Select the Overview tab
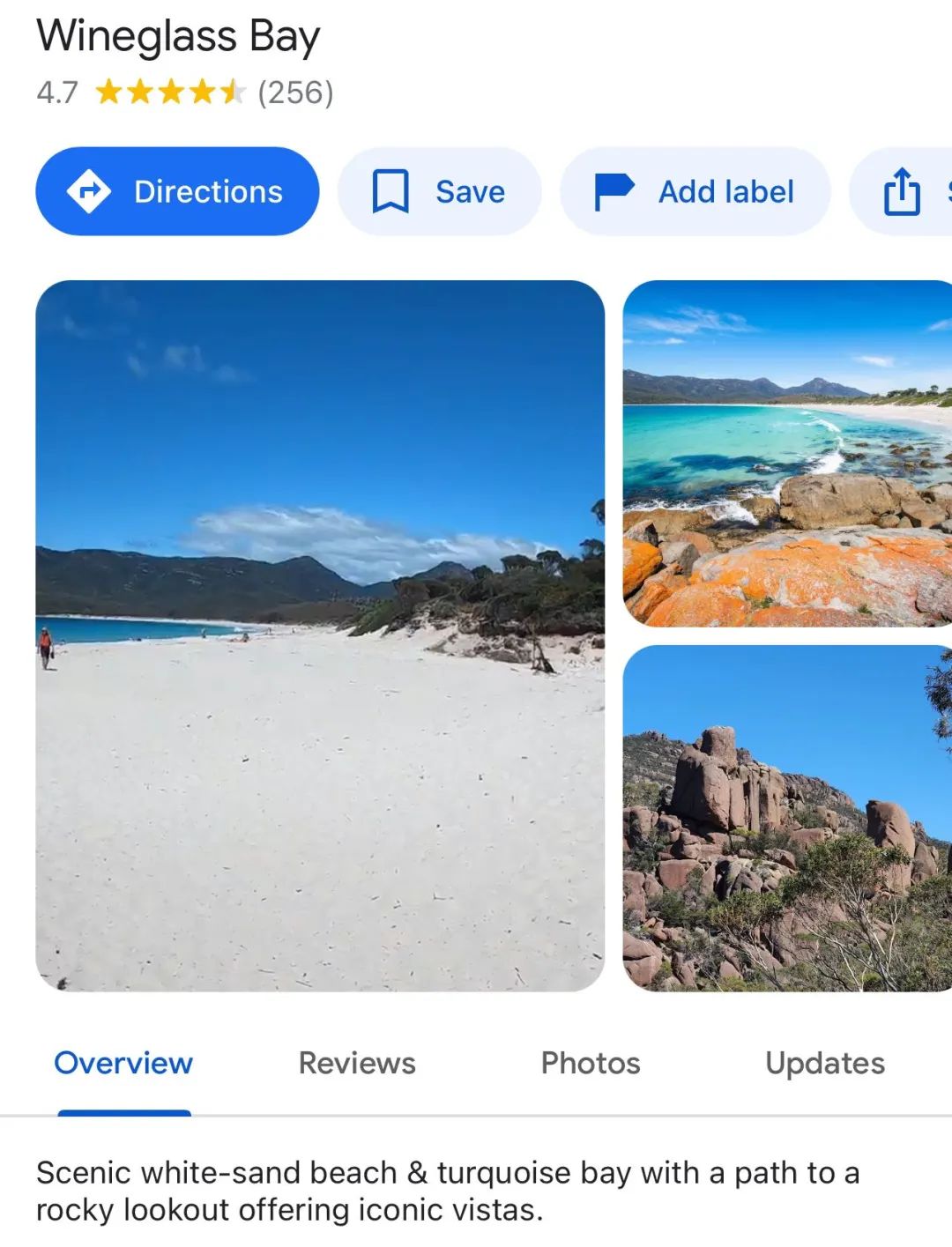Image resolution: width=952 pixels, height=1247 pixels. [x=123, y=1063]
